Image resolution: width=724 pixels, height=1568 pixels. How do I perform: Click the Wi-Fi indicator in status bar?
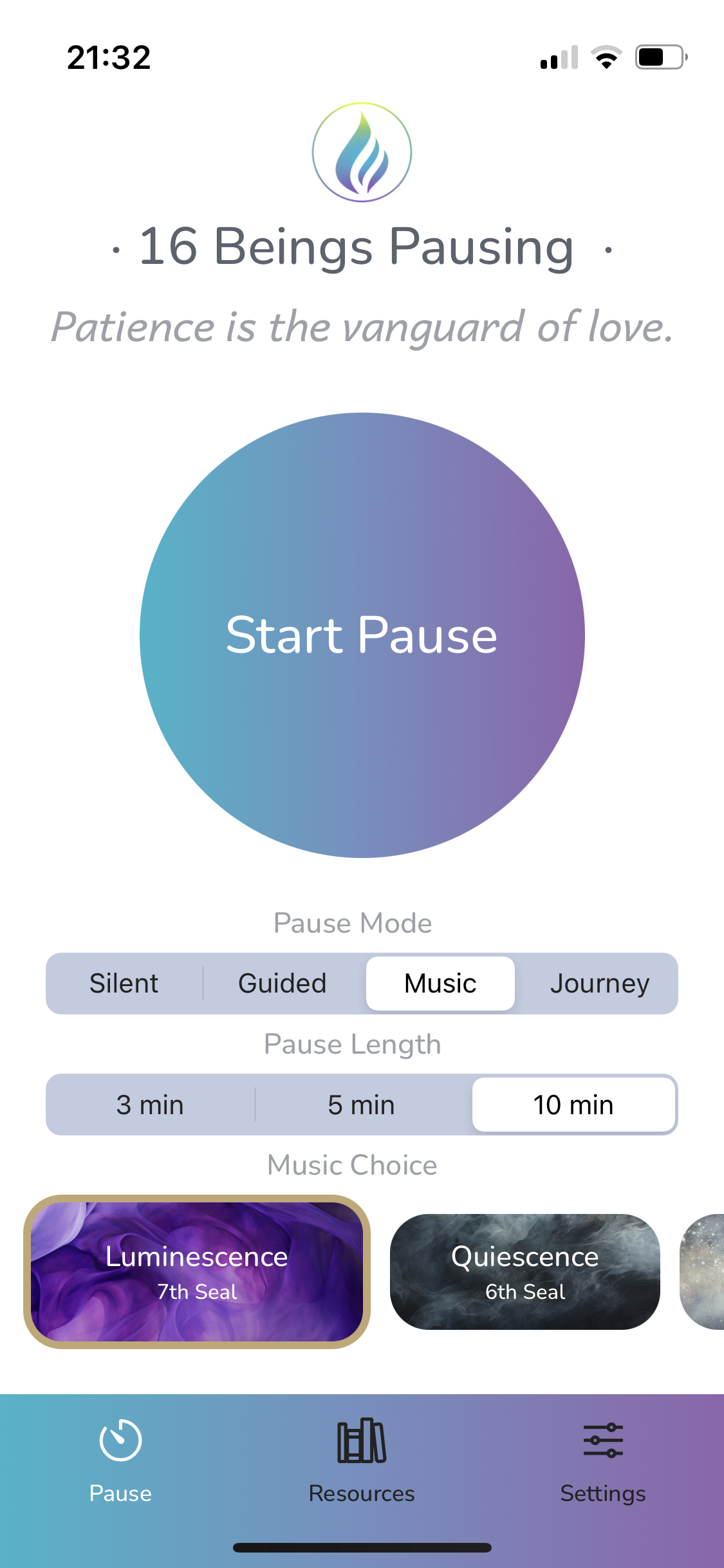tap(606, 57)
